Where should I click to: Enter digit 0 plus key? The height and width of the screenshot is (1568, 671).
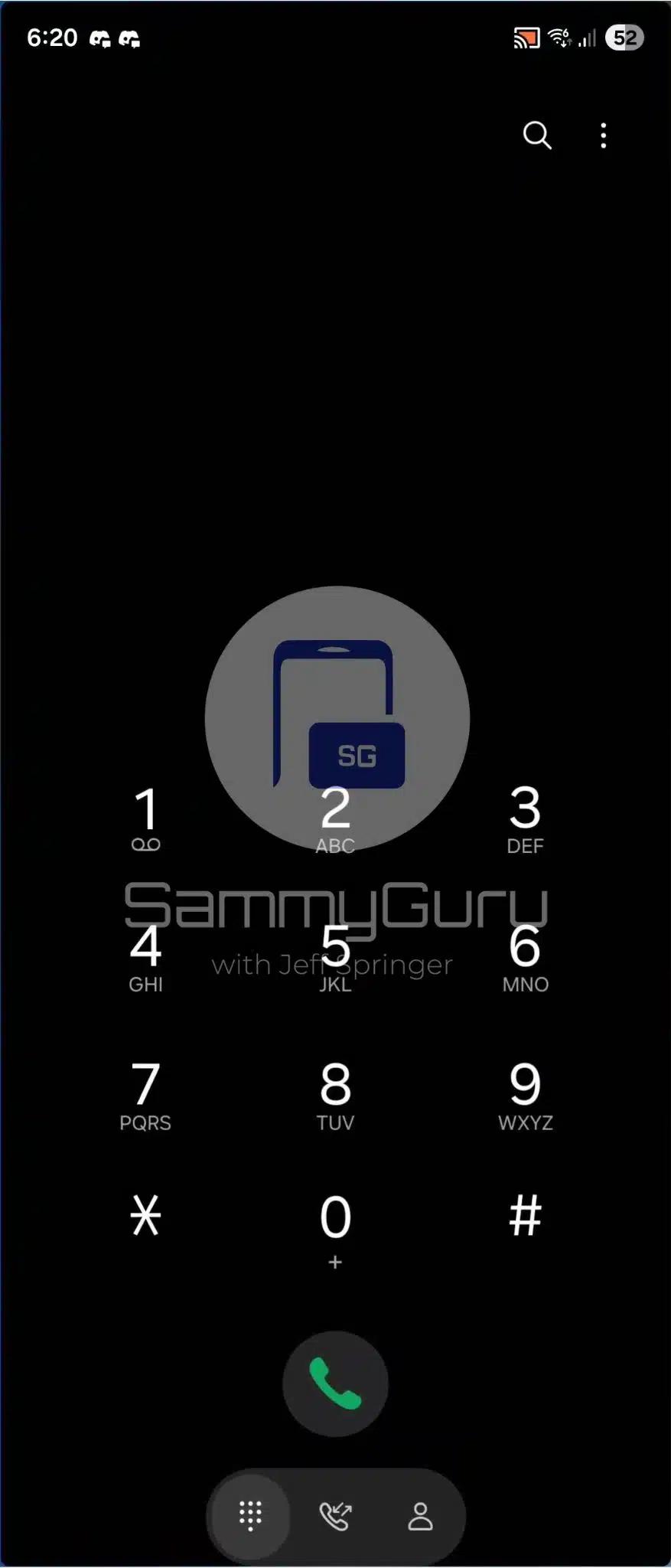click(x=335, y=1227)
